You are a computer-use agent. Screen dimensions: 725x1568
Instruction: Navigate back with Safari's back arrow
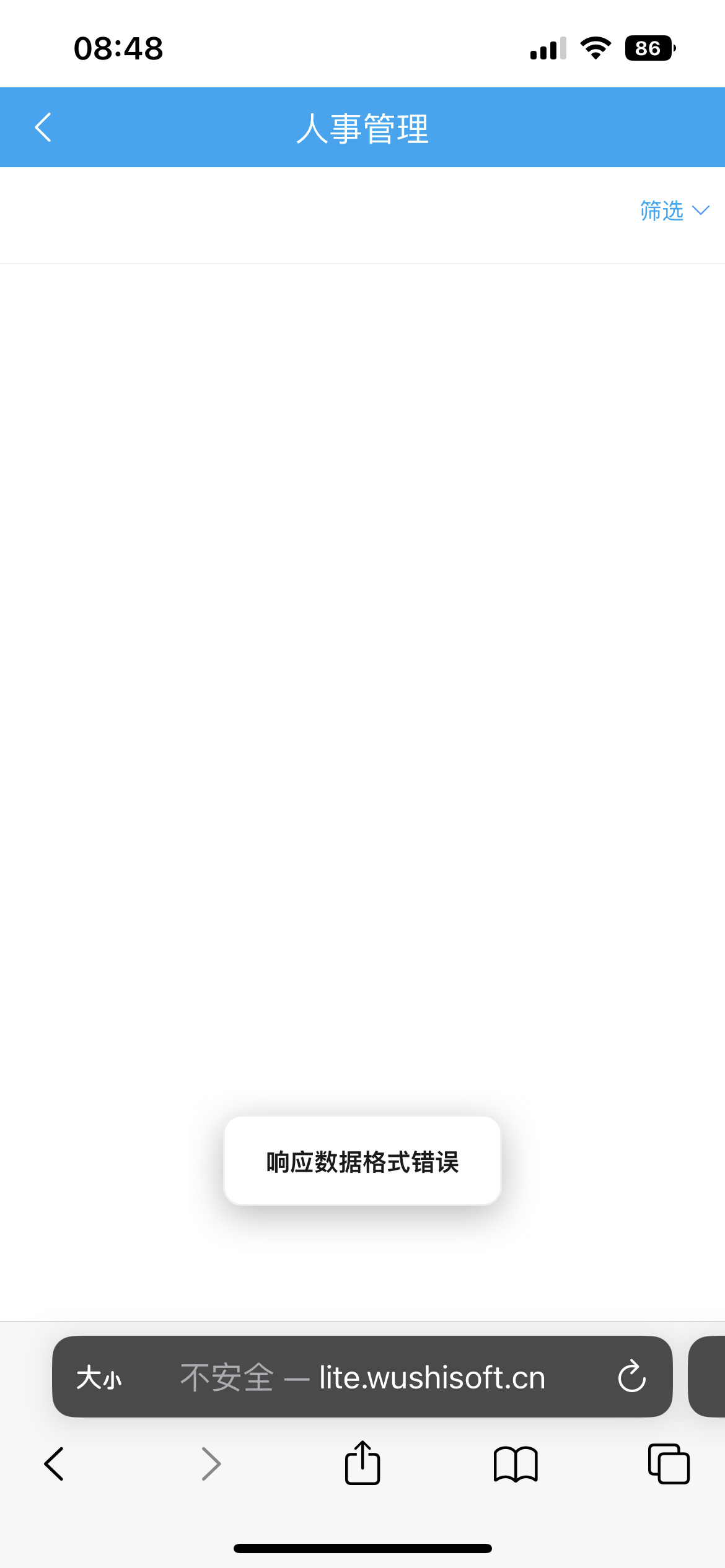tap(54, 1464)
